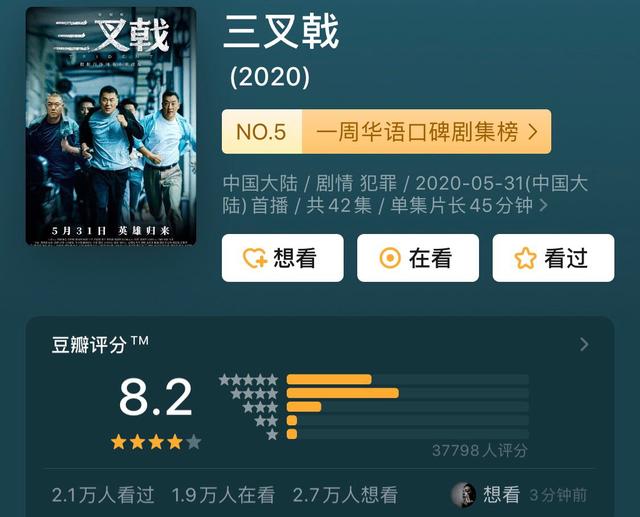Open the 一周华语口碑剧集榜 ranking
Viewport: 640px width, 517px height.
pos(386,131)
